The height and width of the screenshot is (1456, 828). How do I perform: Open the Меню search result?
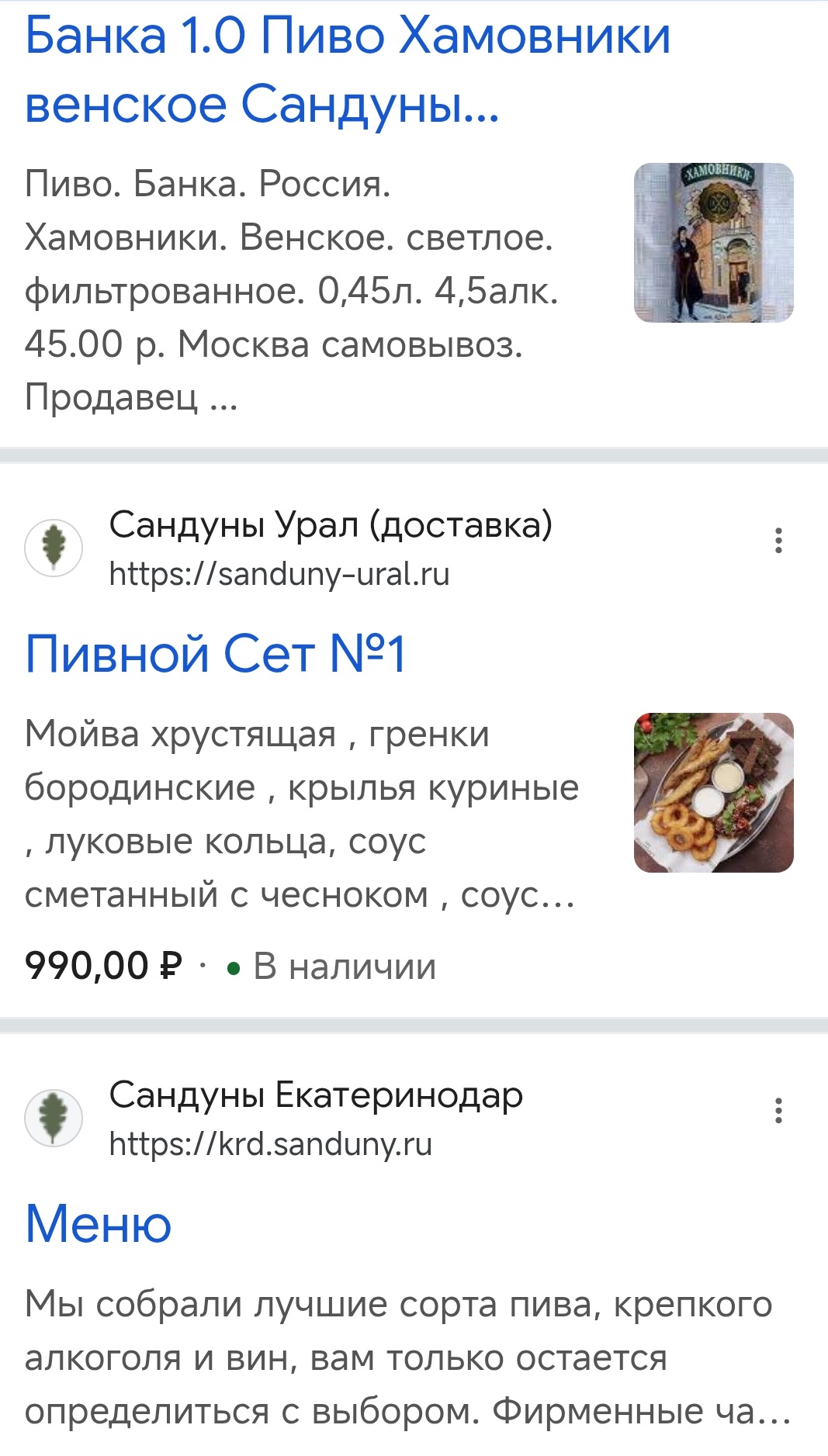tap(99, 1224)
